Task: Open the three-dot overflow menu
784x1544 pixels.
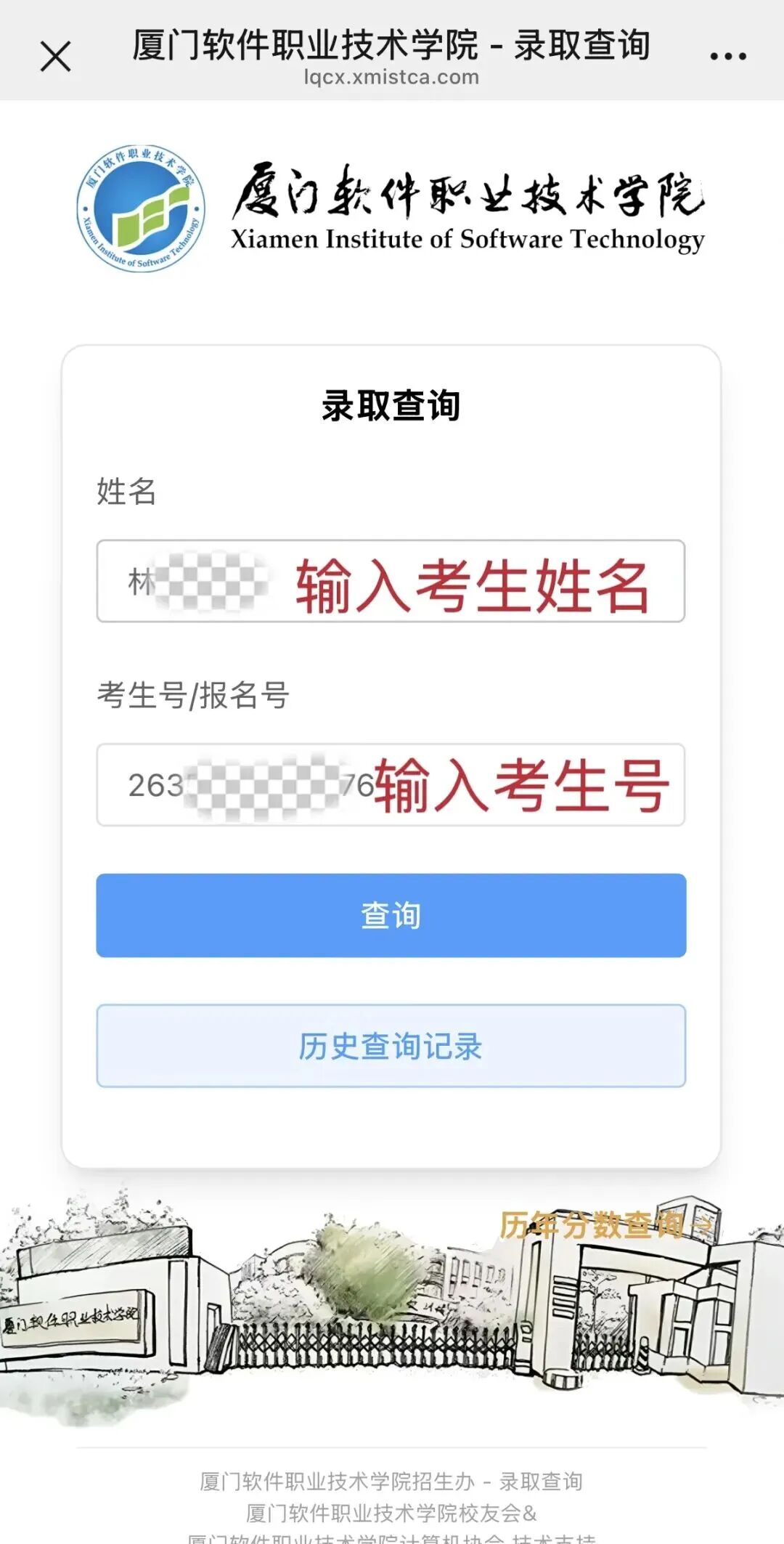Action: pyautogui.click(x=727, y=57)
